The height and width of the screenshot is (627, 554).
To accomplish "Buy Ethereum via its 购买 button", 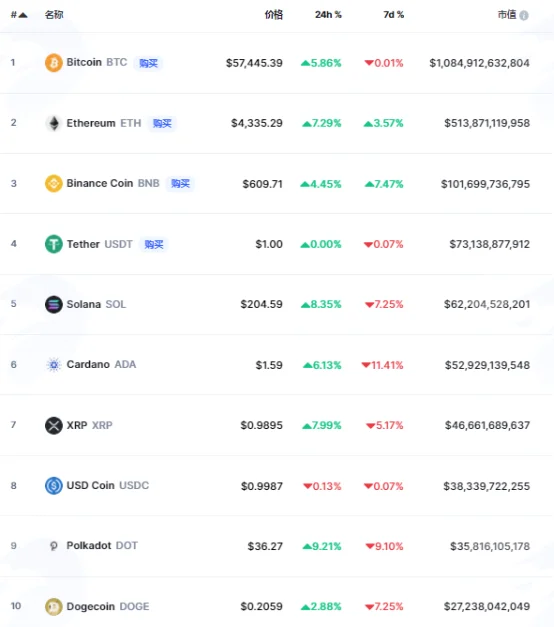I will 162,123.
